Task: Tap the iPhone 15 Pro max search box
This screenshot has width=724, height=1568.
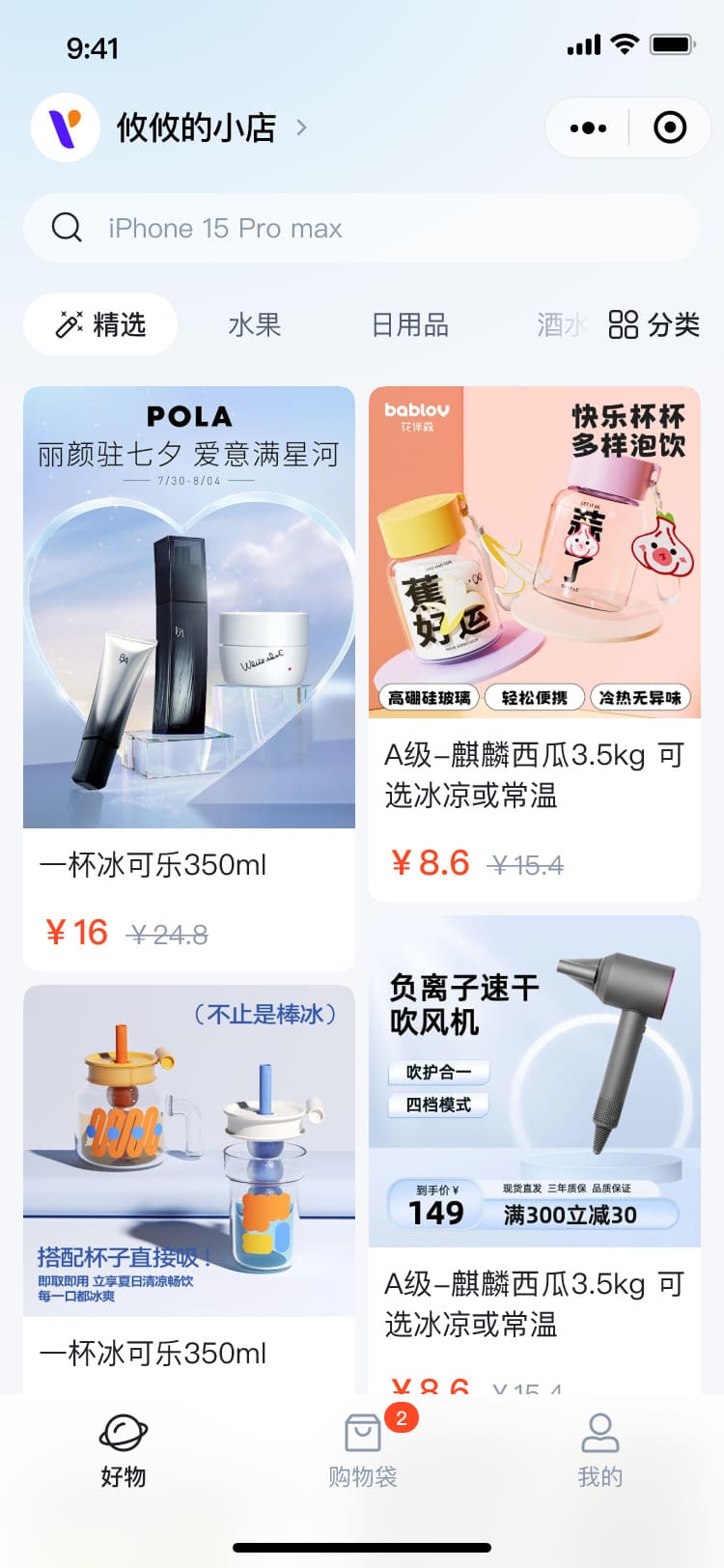Action: [362, 228]
